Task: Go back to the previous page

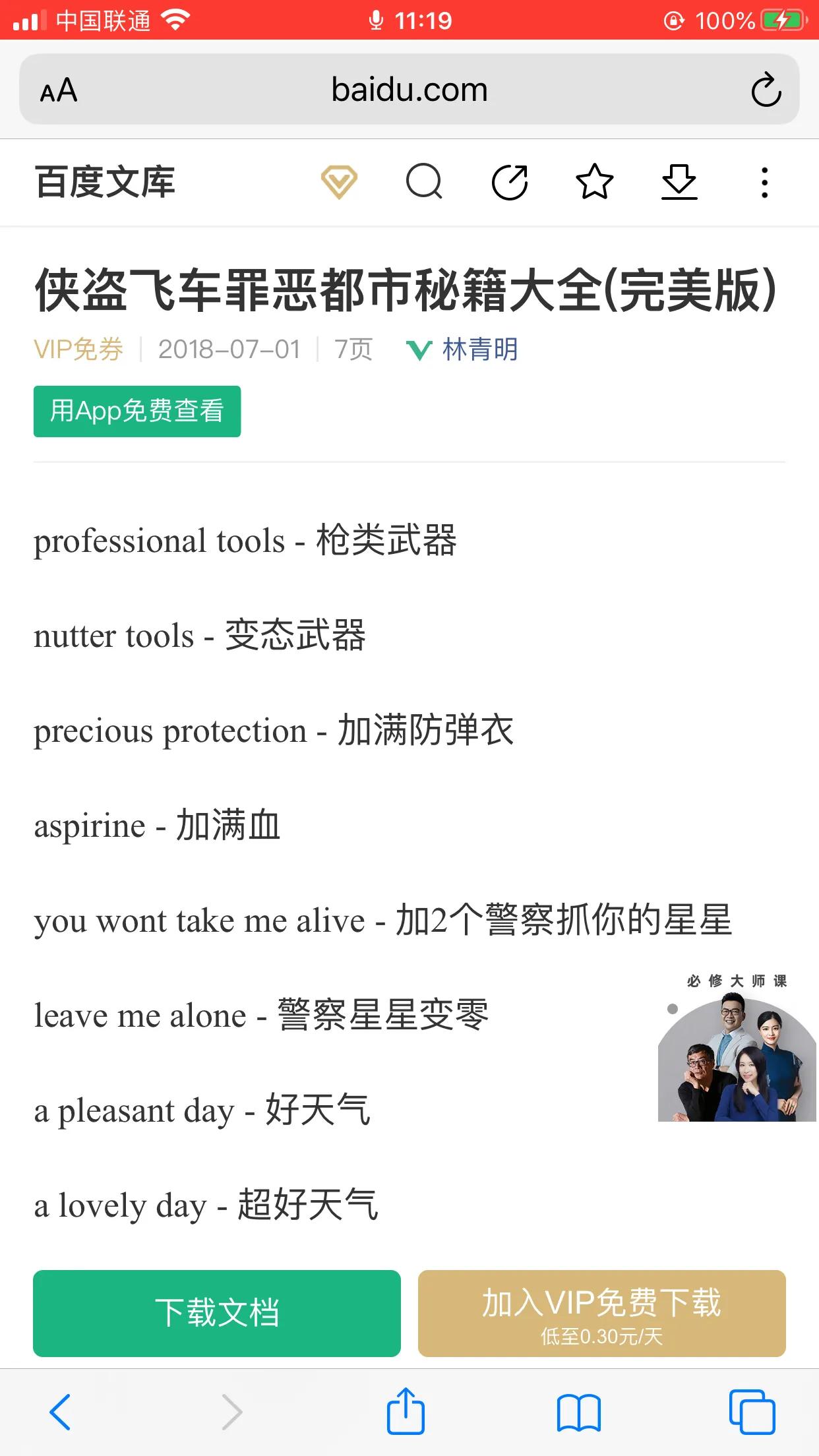Action: point(60,1412)
